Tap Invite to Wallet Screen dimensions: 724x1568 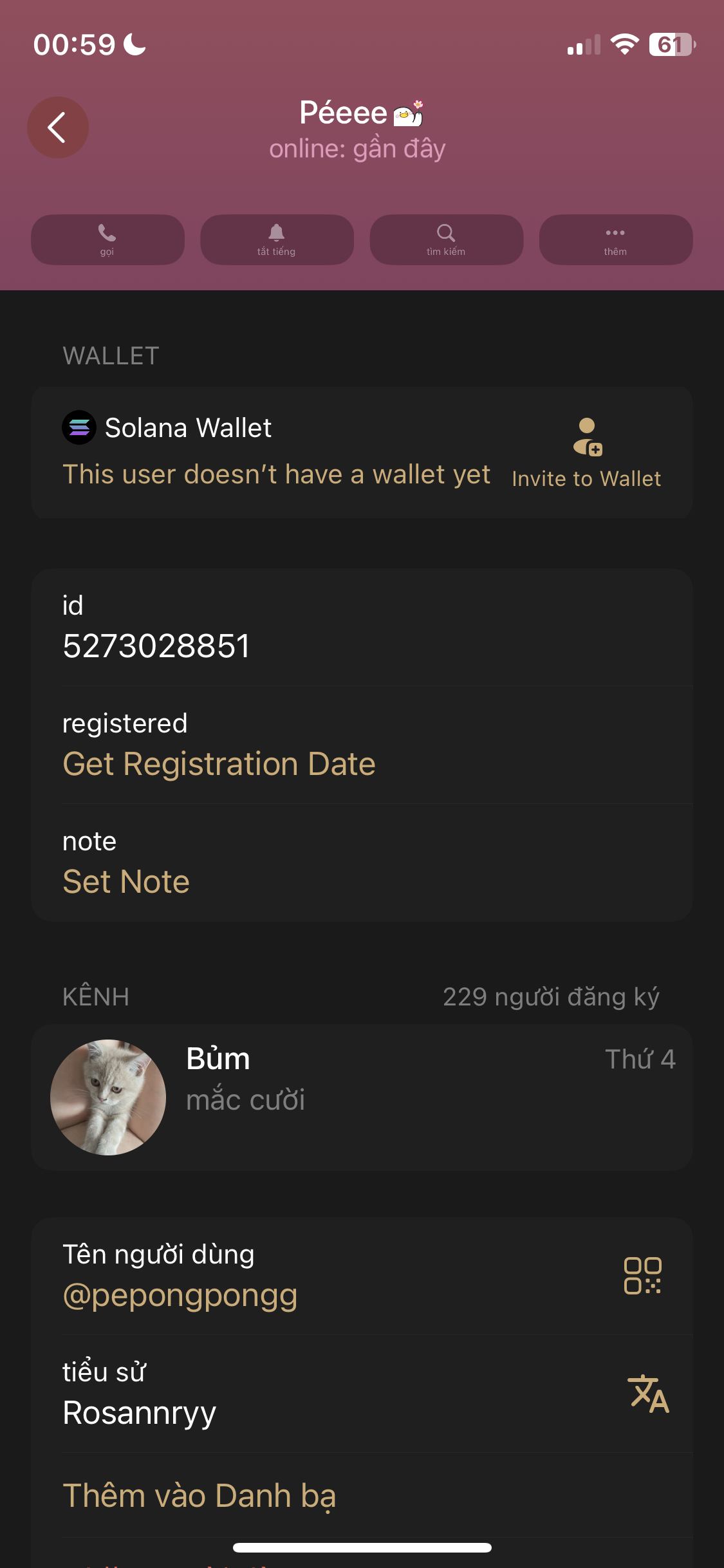586,454
